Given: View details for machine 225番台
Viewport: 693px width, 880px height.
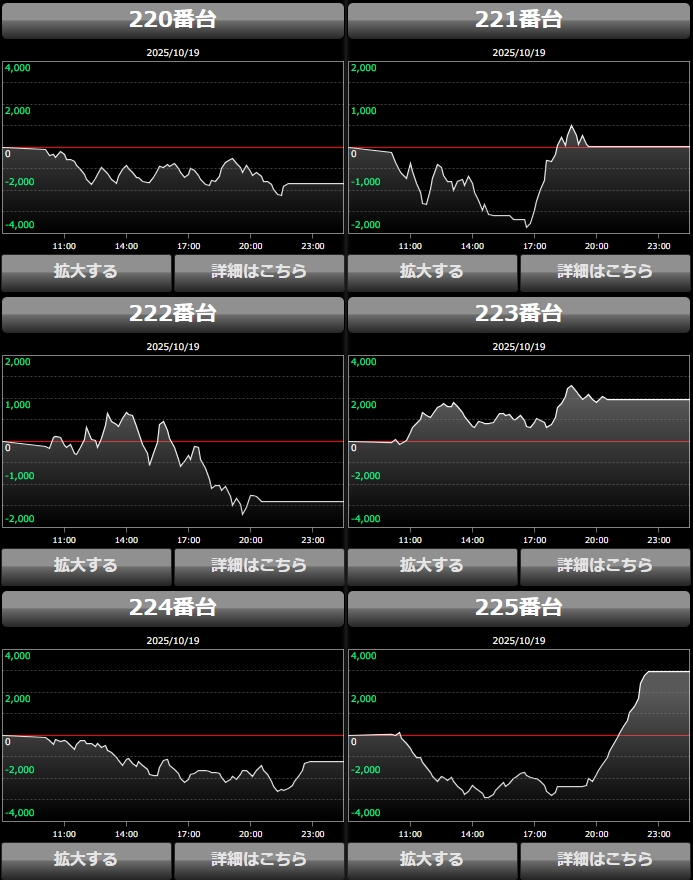Looking at the screenshot, I should coord(605,859).
